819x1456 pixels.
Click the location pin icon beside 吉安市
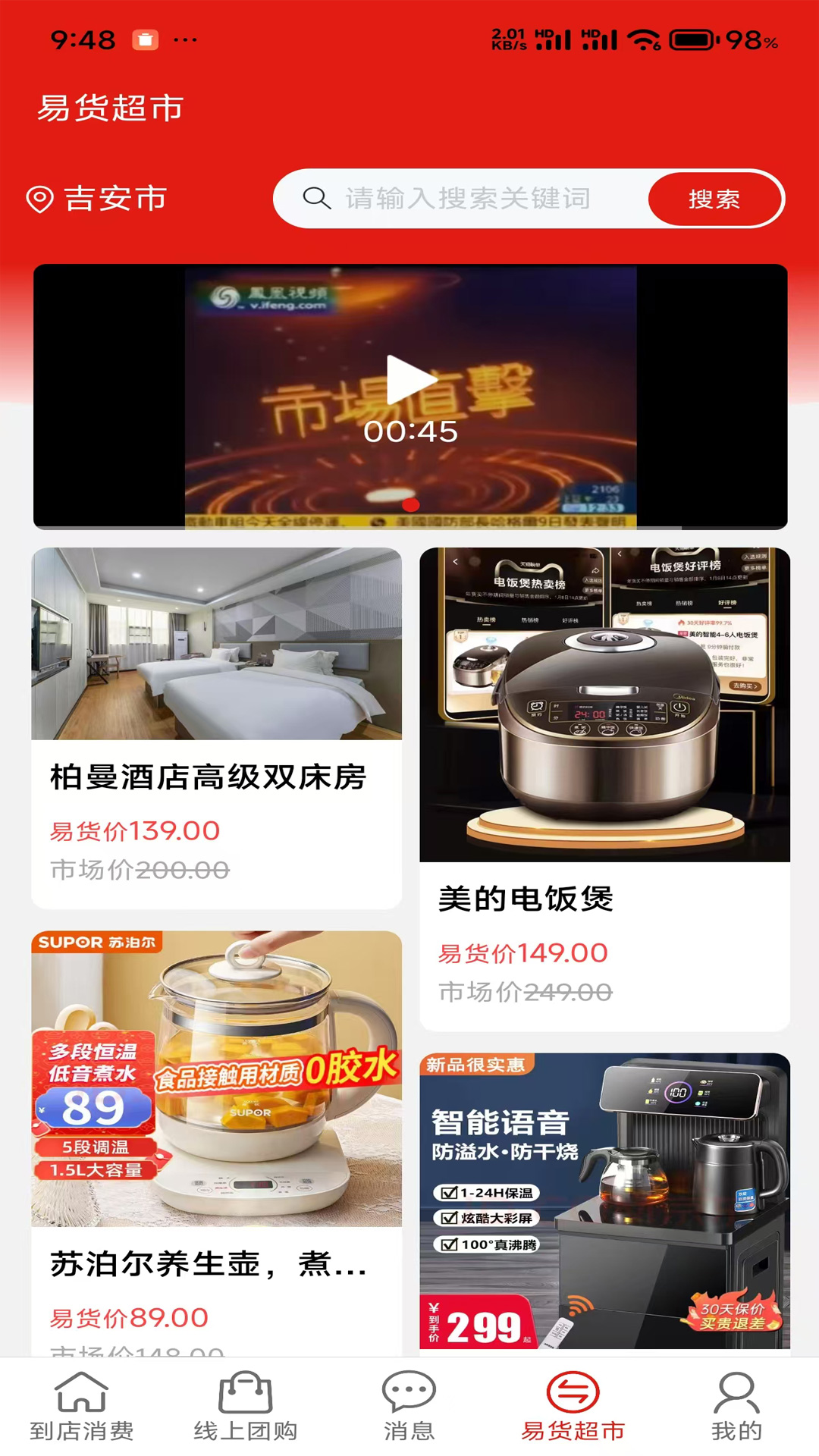coord(41,199)
